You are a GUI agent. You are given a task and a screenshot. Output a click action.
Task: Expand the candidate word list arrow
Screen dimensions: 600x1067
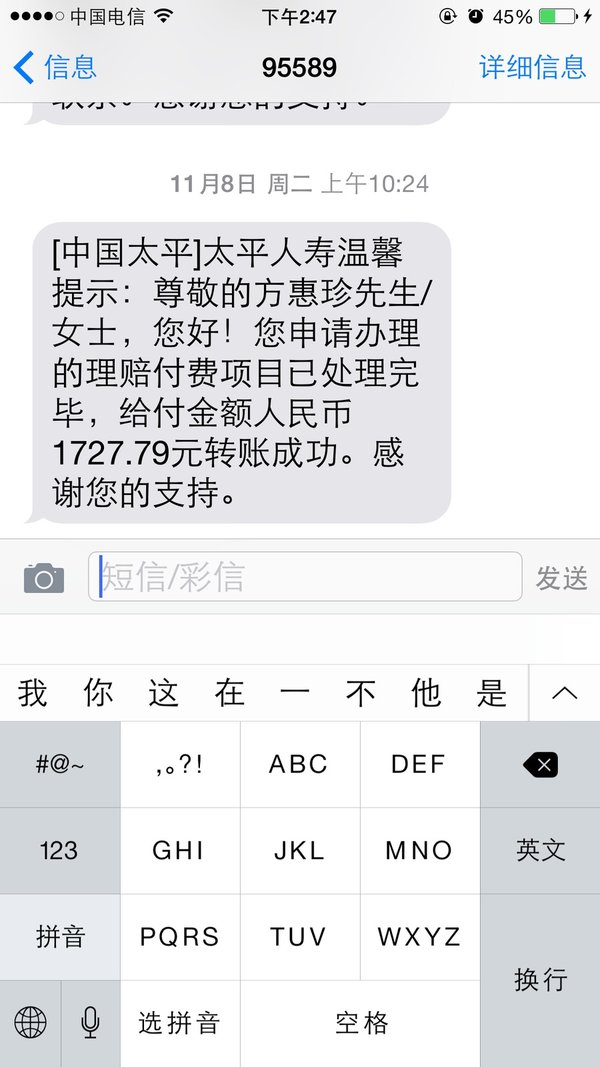[565, 693]
